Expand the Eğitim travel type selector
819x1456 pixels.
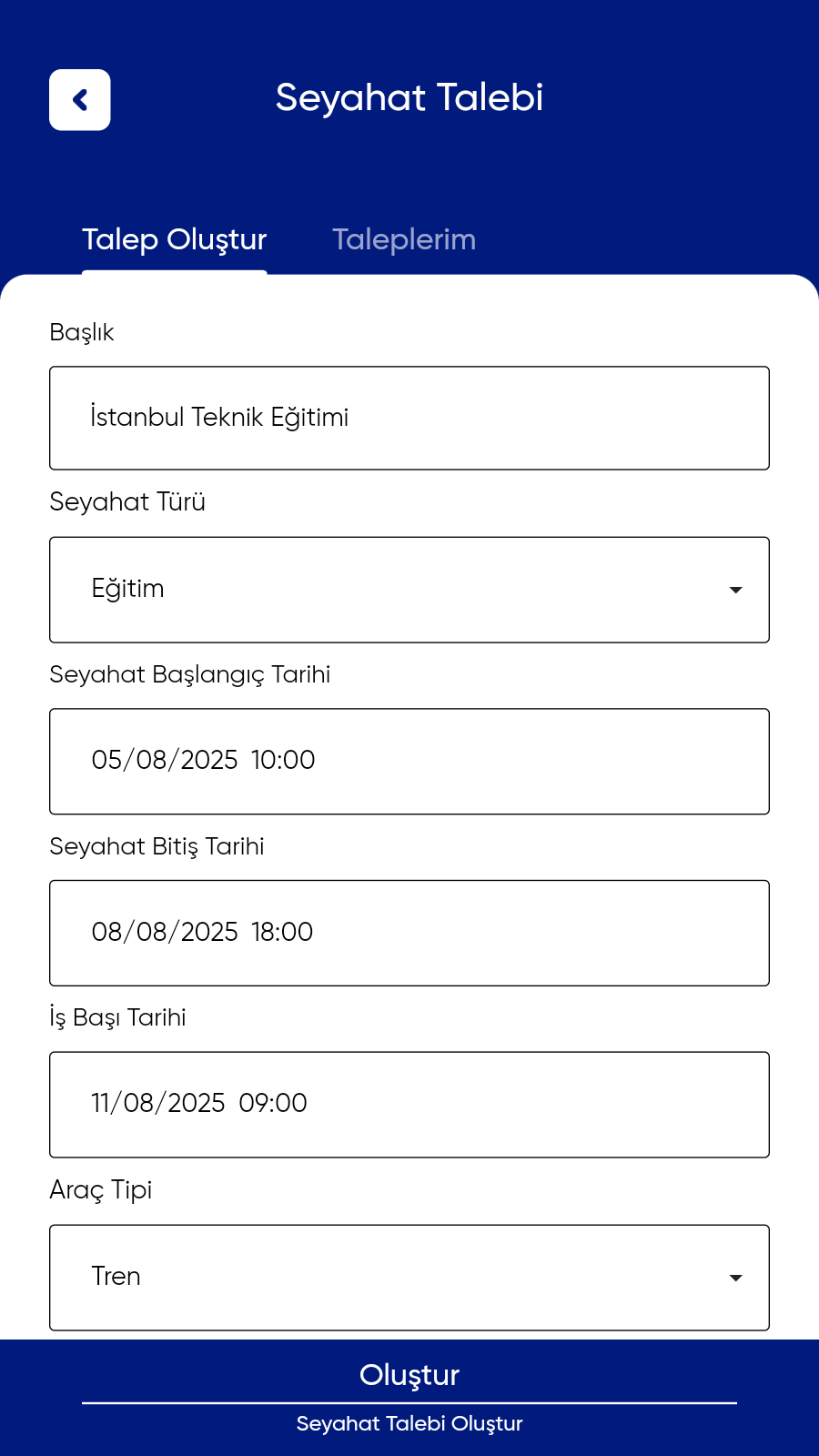coord(409,590)
